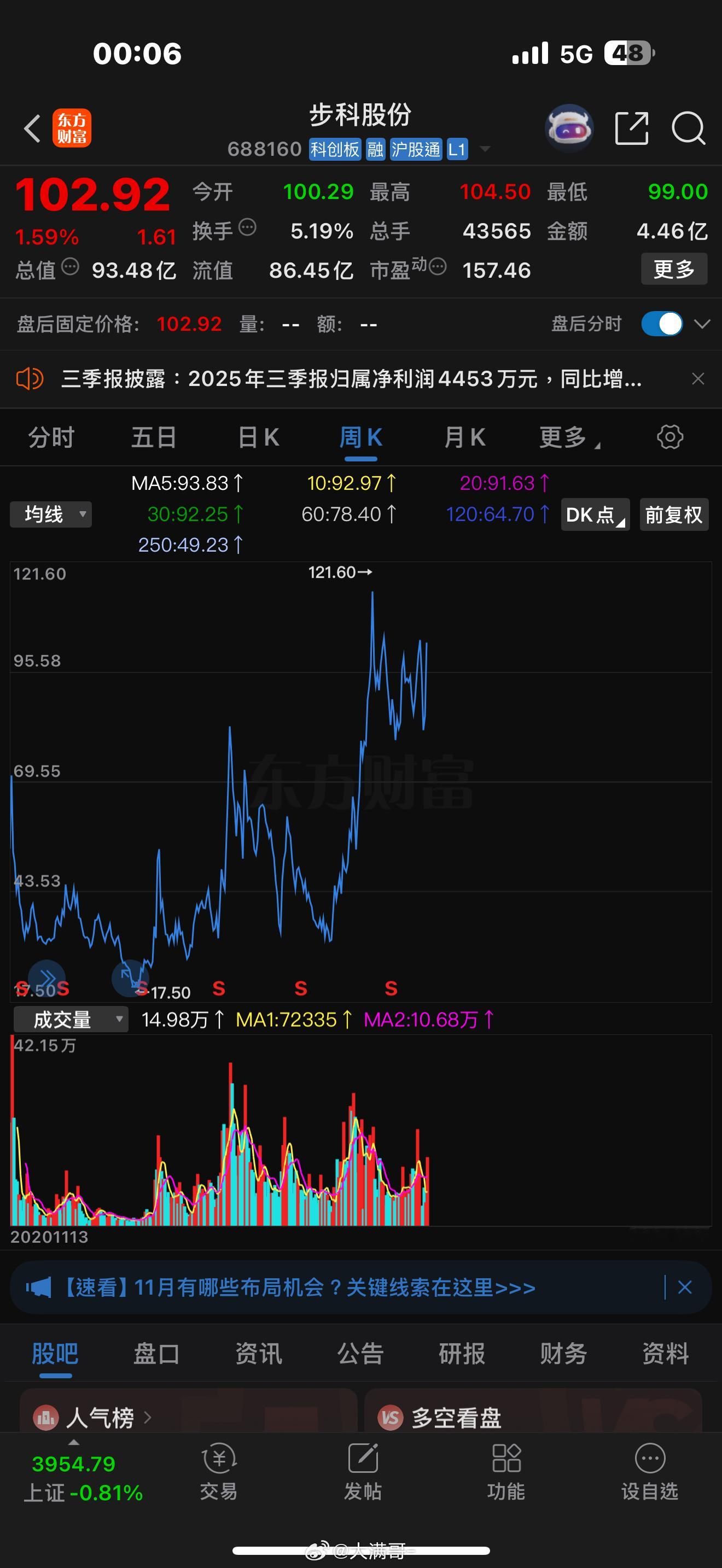Switch to the 日K tab
722x1568 pixels.
[x=258, y=437]
